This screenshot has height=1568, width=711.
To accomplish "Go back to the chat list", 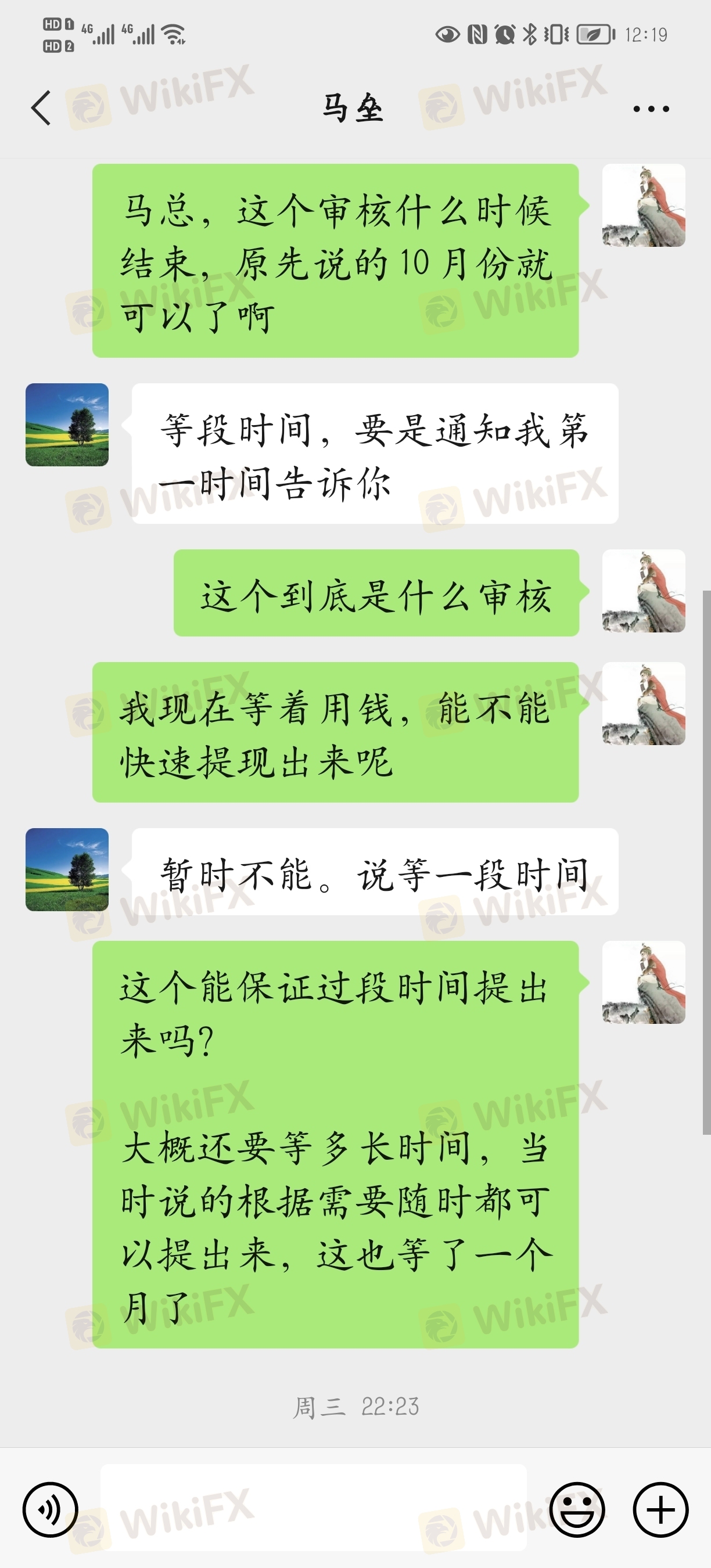I will (x=41, y=109).
